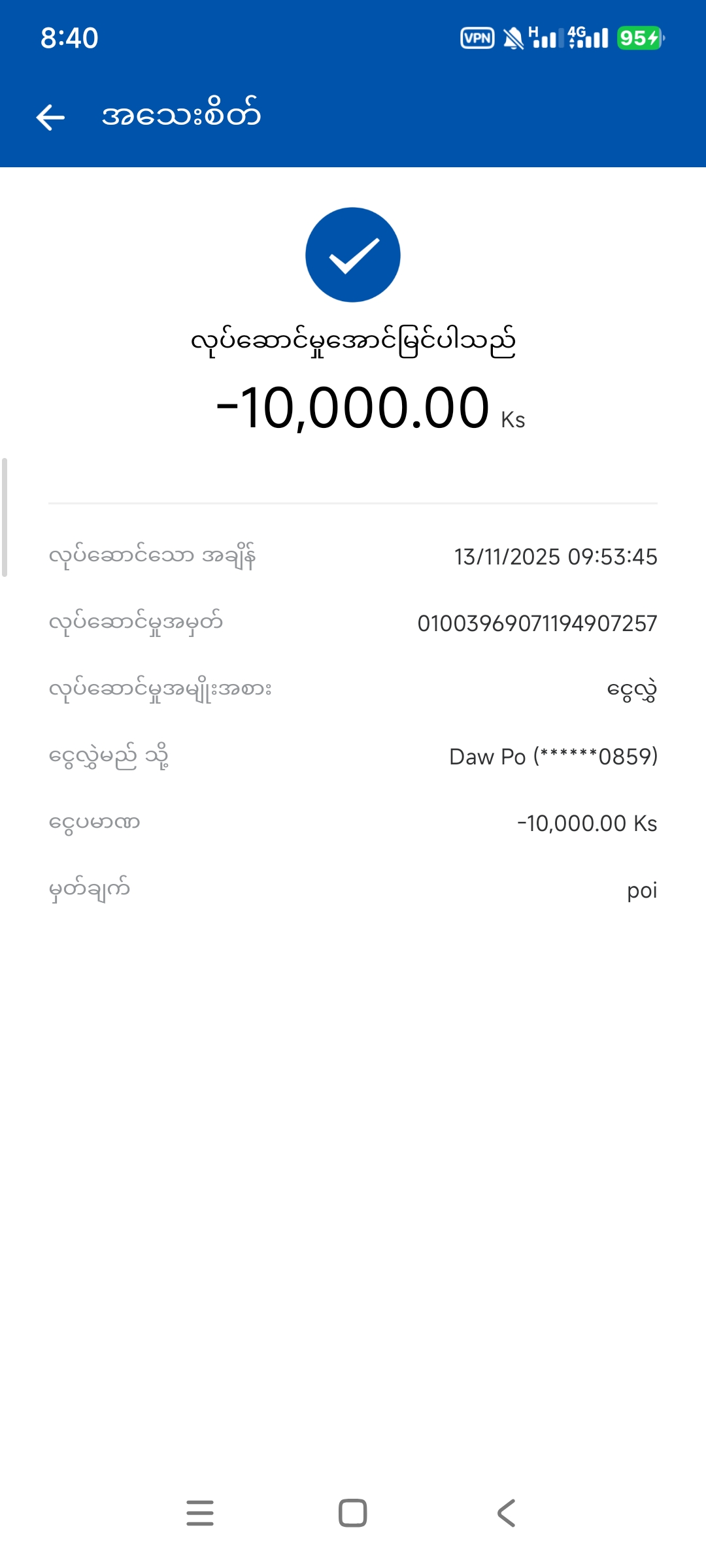706x1568 pixels.
Task: Tap the system back button
Action: [507, 1513]
